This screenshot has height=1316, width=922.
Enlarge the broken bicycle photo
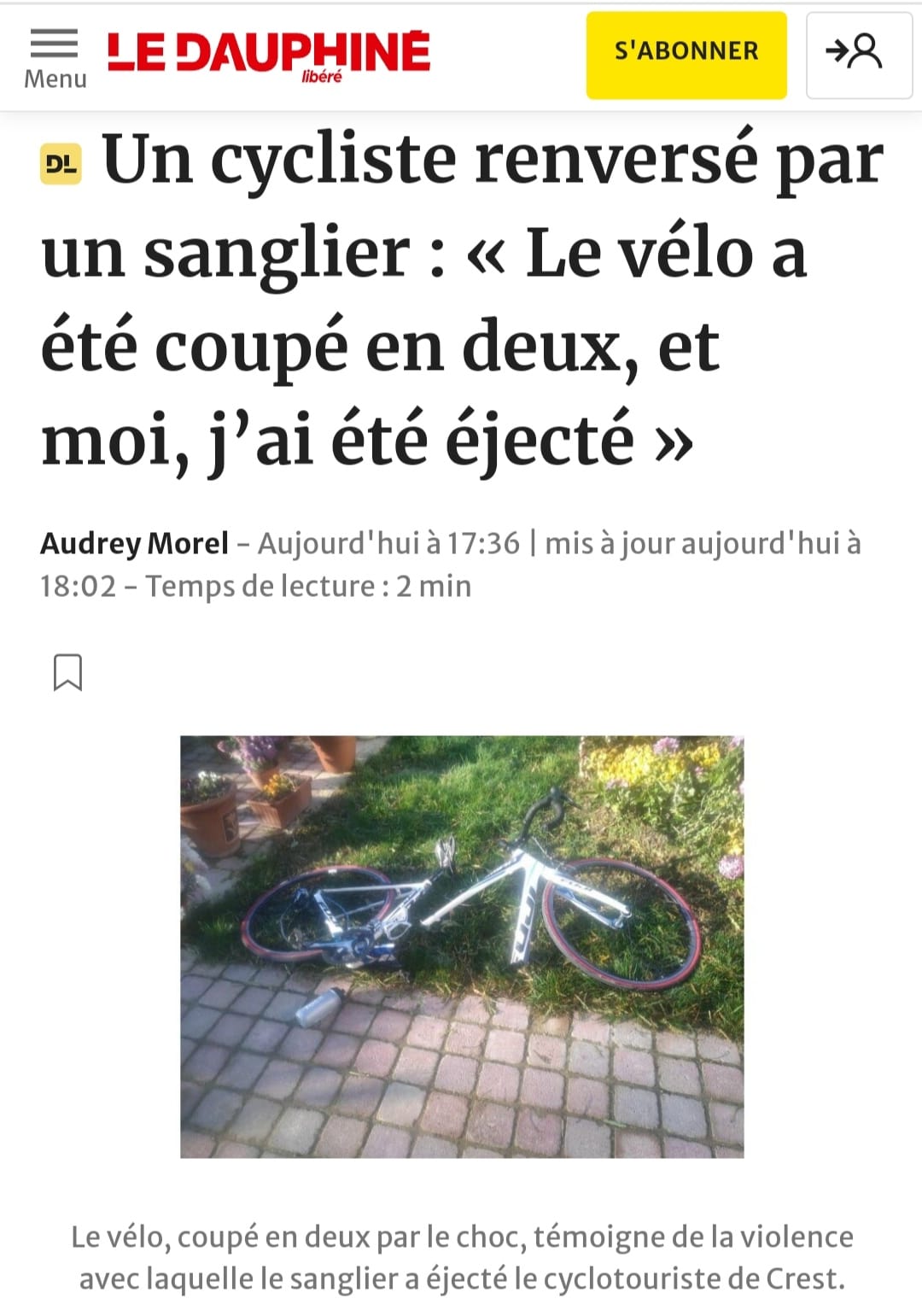(x=462, y=946)
